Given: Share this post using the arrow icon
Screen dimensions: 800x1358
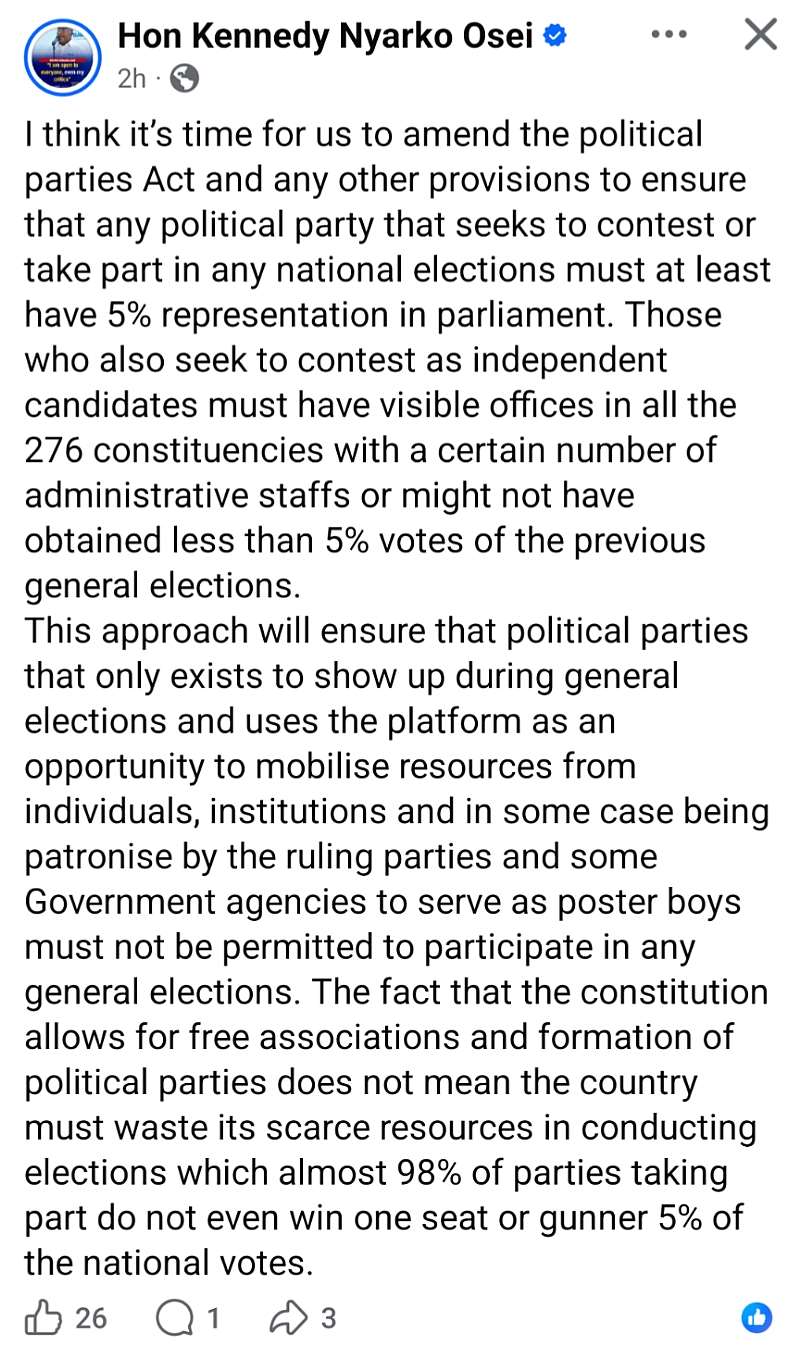Looking at the screenshot, I should [x=288, y=1319].
